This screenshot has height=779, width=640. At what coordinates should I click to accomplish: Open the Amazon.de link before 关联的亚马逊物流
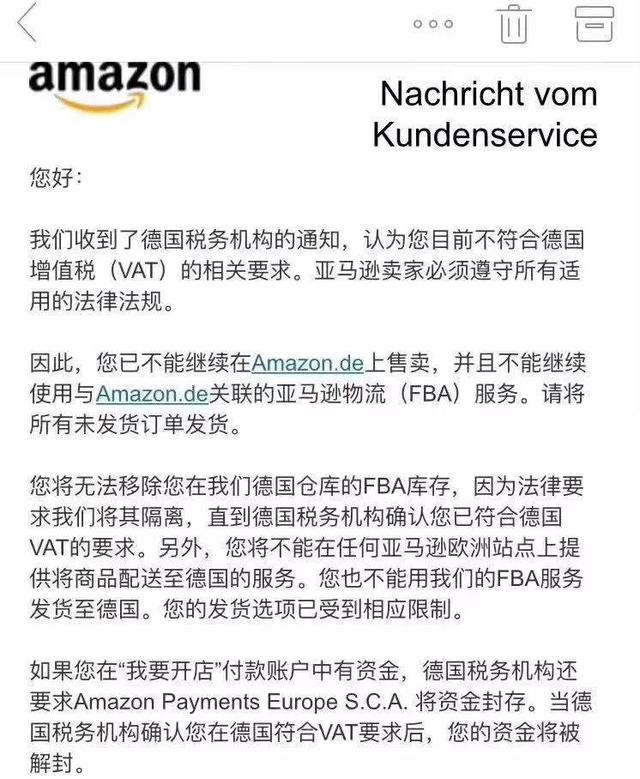(151, 391)
